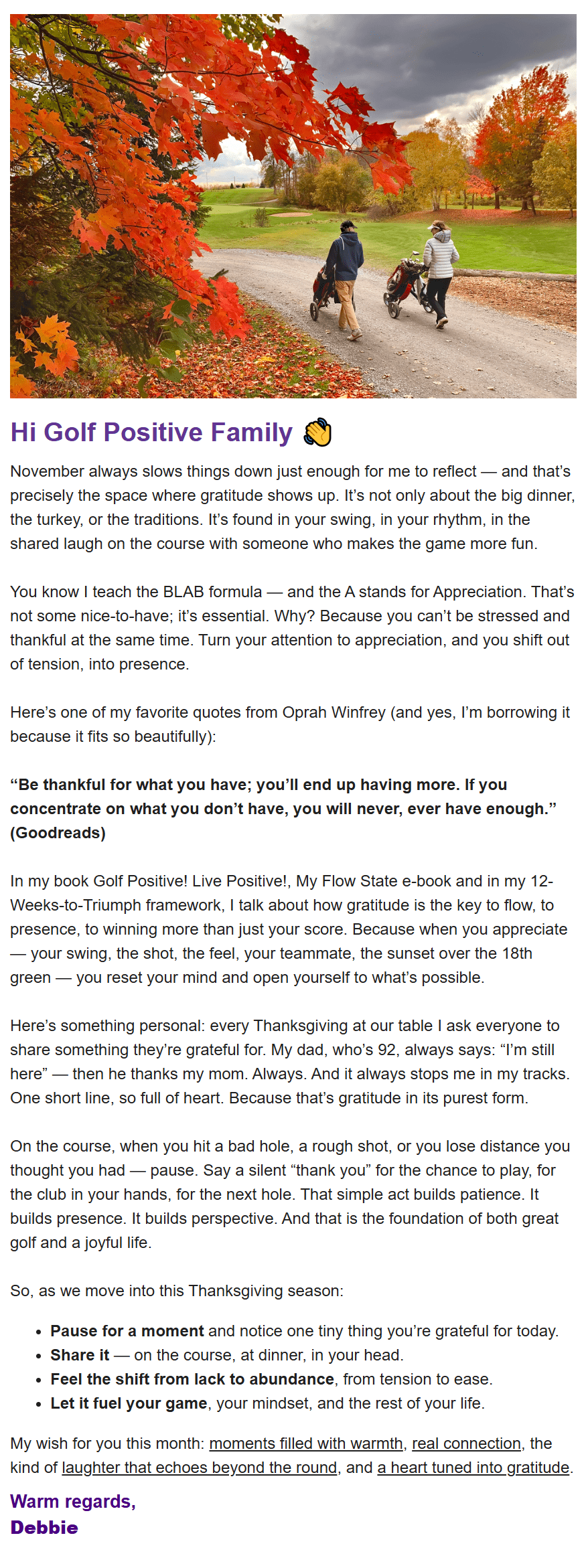Screen dimensions: 586x1568
Task: Follow the 'laughter that echoes beyond the round' link
Action: 199,1467
